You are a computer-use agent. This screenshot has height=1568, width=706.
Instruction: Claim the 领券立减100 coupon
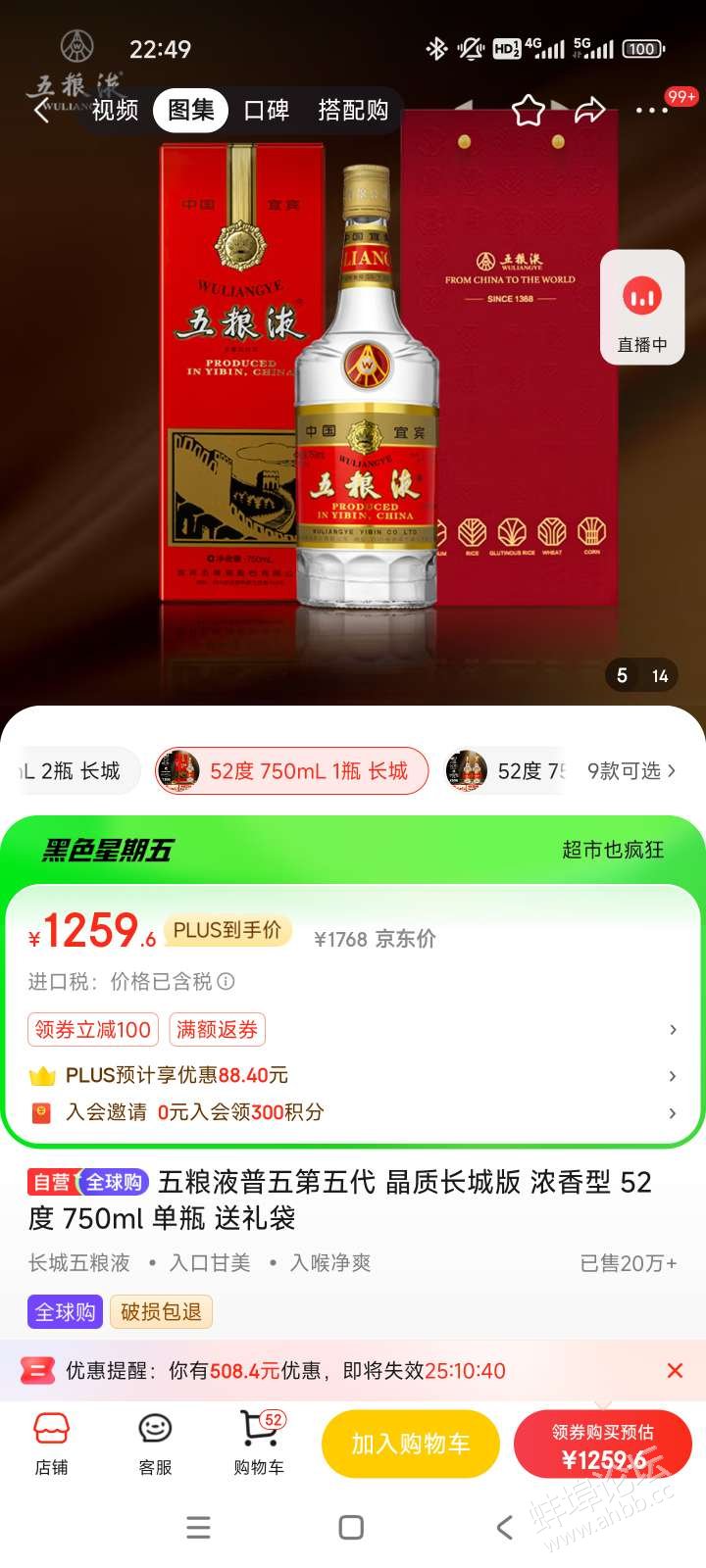[x=93, y=1029]
